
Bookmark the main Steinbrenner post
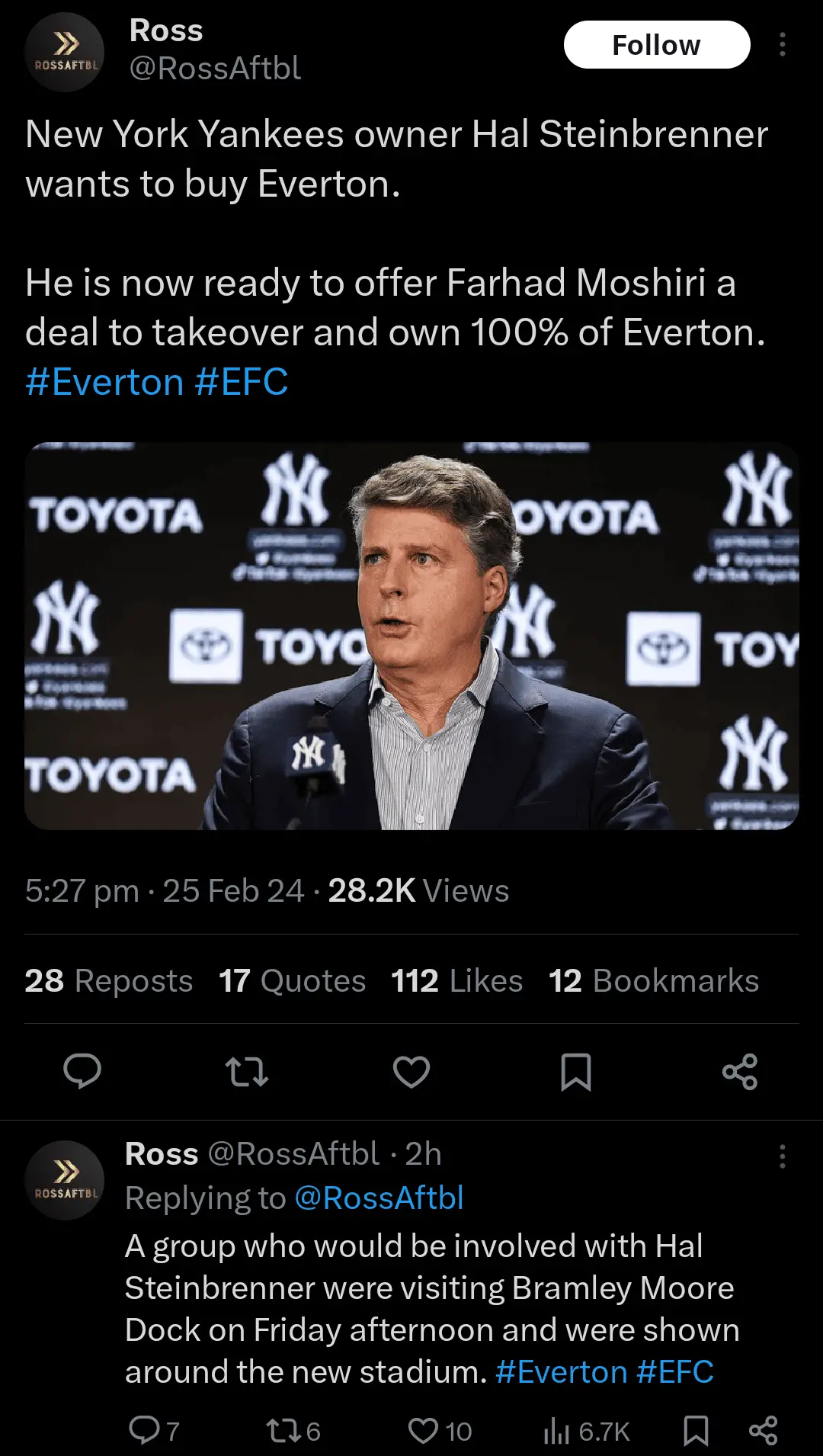coord(576,1071)
